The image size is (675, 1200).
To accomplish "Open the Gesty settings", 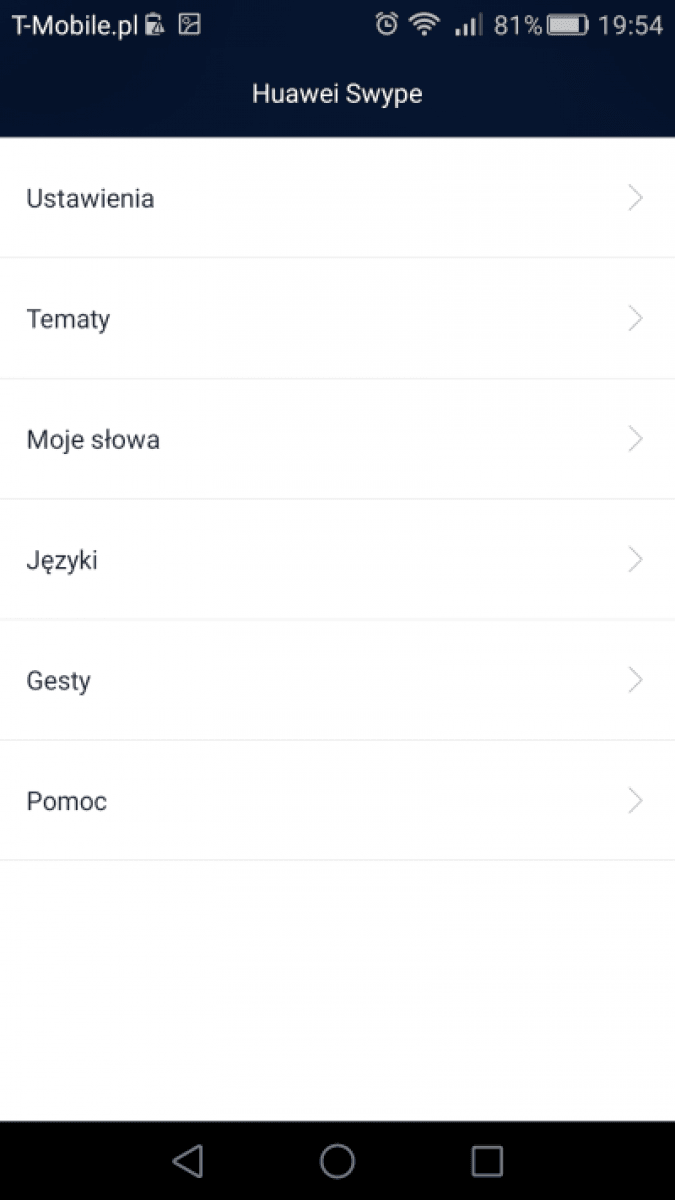I will 337,680.
